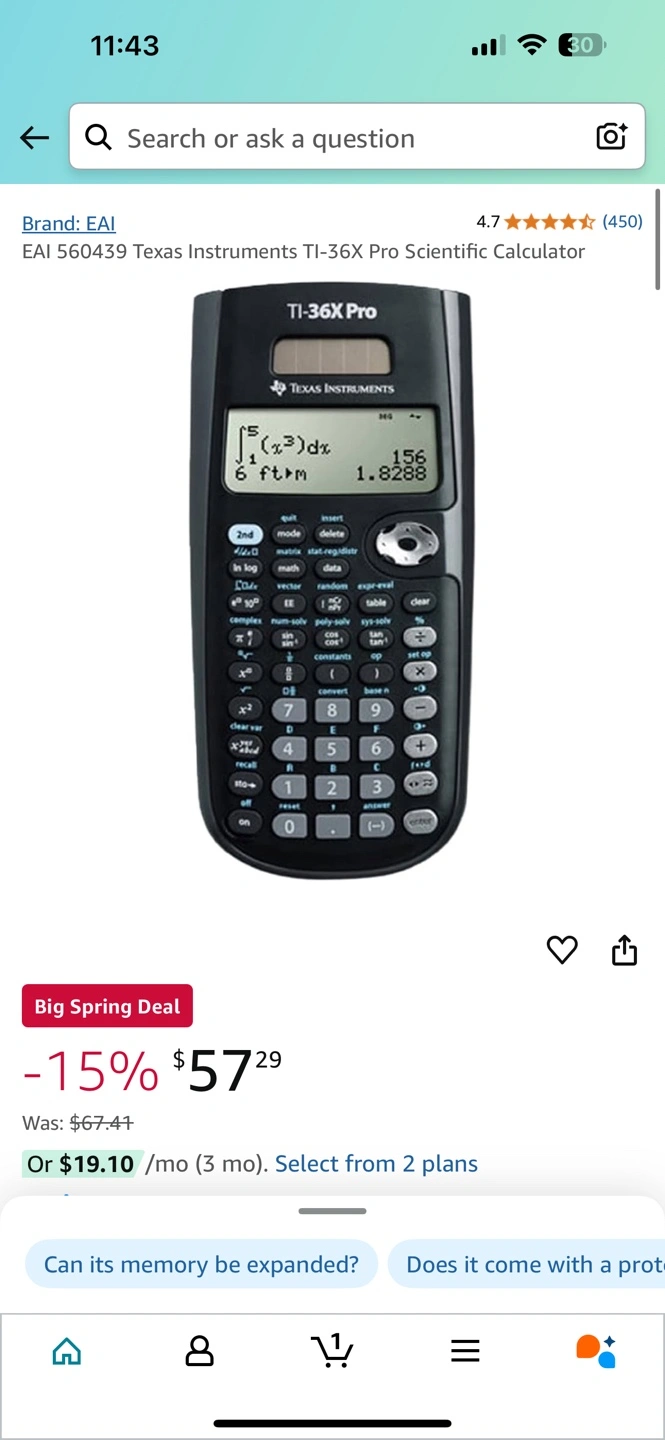Share this product listing
This screenshot has width=665, height=1440.
pyautogui.click(x=624, y=950)
